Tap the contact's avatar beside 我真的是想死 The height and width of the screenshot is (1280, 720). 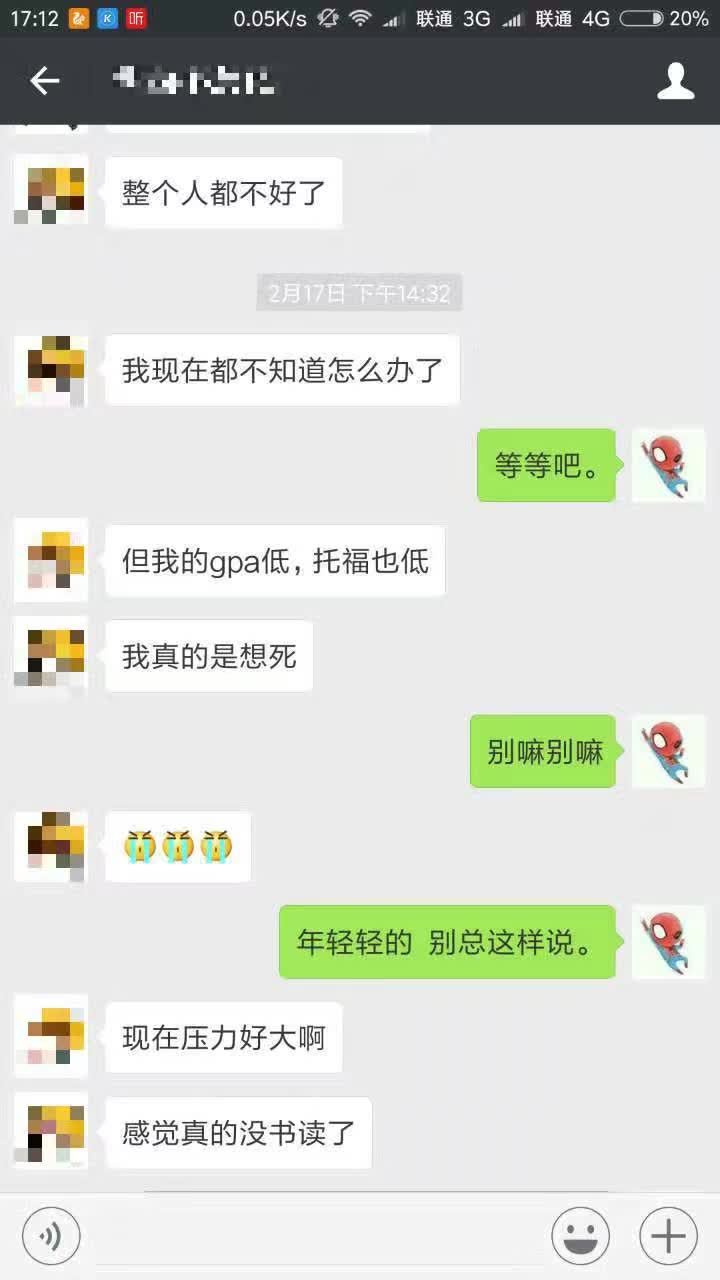tap(50, 655)
